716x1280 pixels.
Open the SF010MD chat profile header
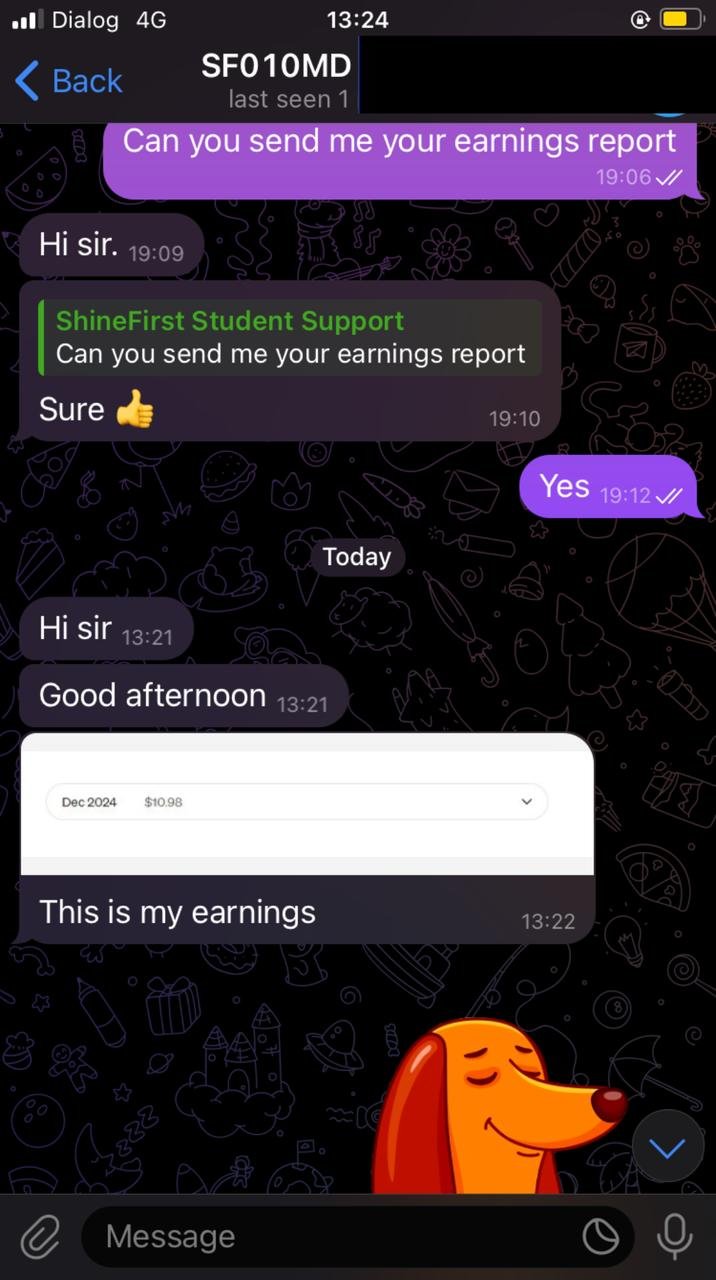point(276,80)
